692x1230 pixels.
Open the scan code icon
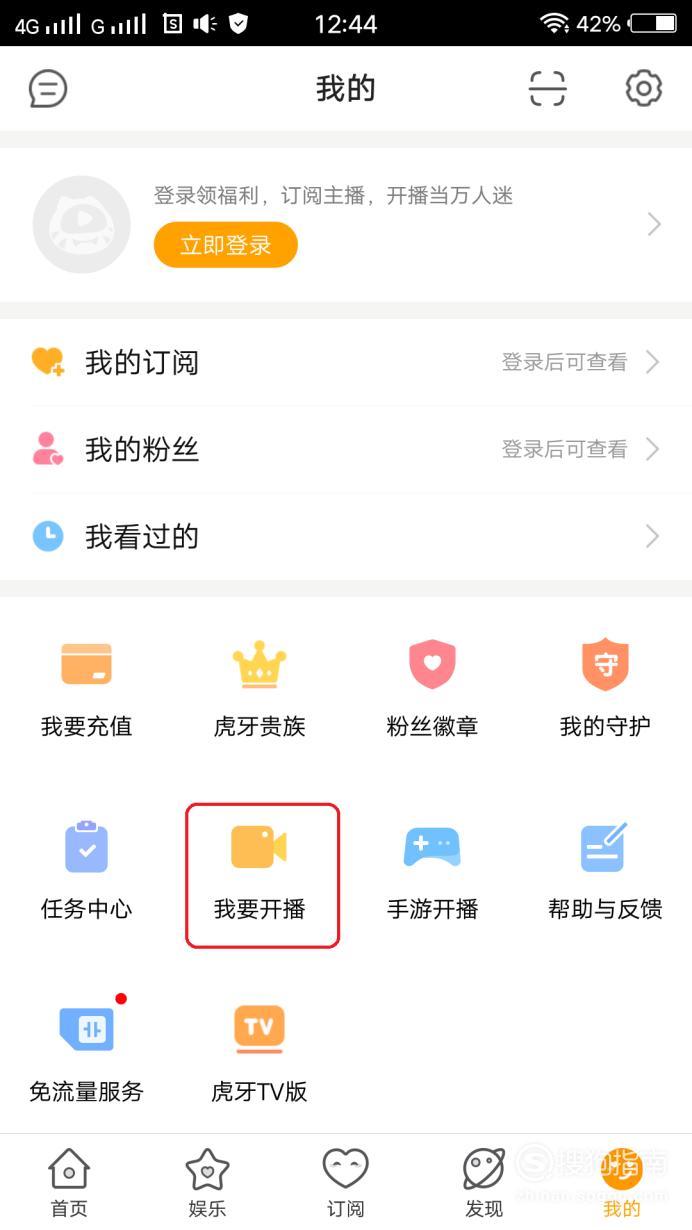(547, 89)
